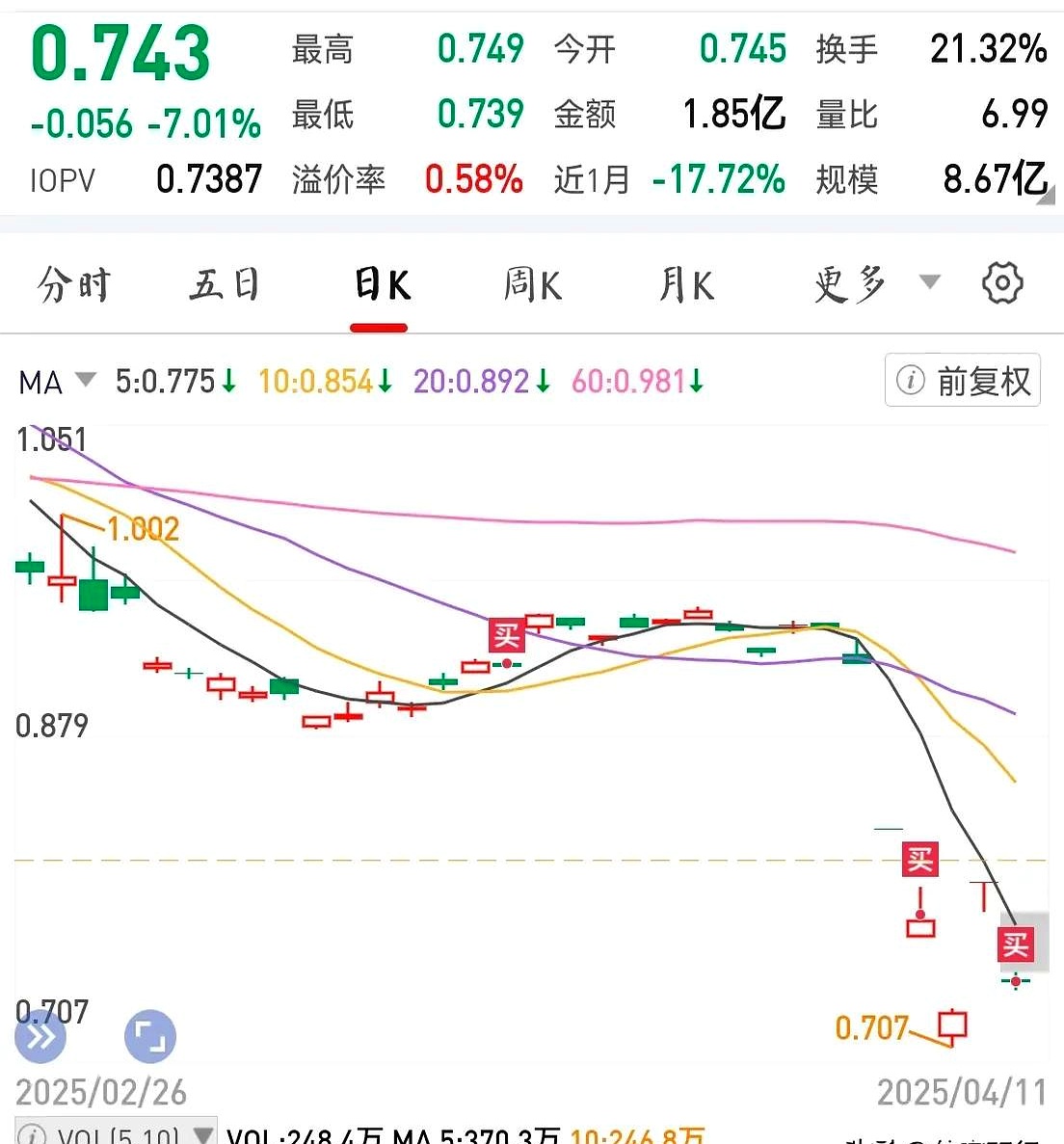This screenshot has width=1064, height=1144.
Task: Toggle the MA5 line via the 5:0.775 label
Action: pyautogui.click(x=164, y=382)
